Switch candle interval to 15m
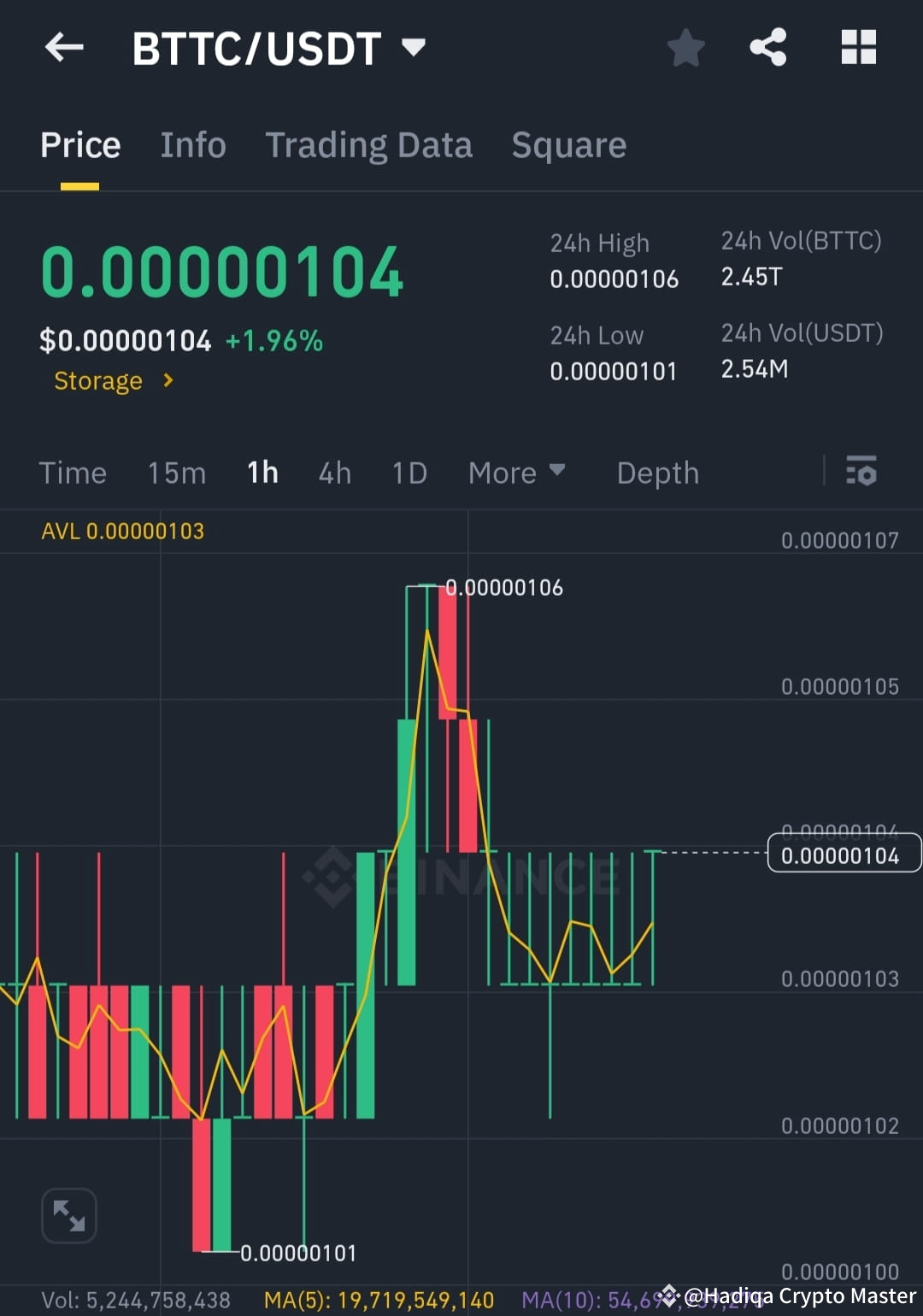The width and height of the screenshot is (923, 1316). [x=176, y=472]
